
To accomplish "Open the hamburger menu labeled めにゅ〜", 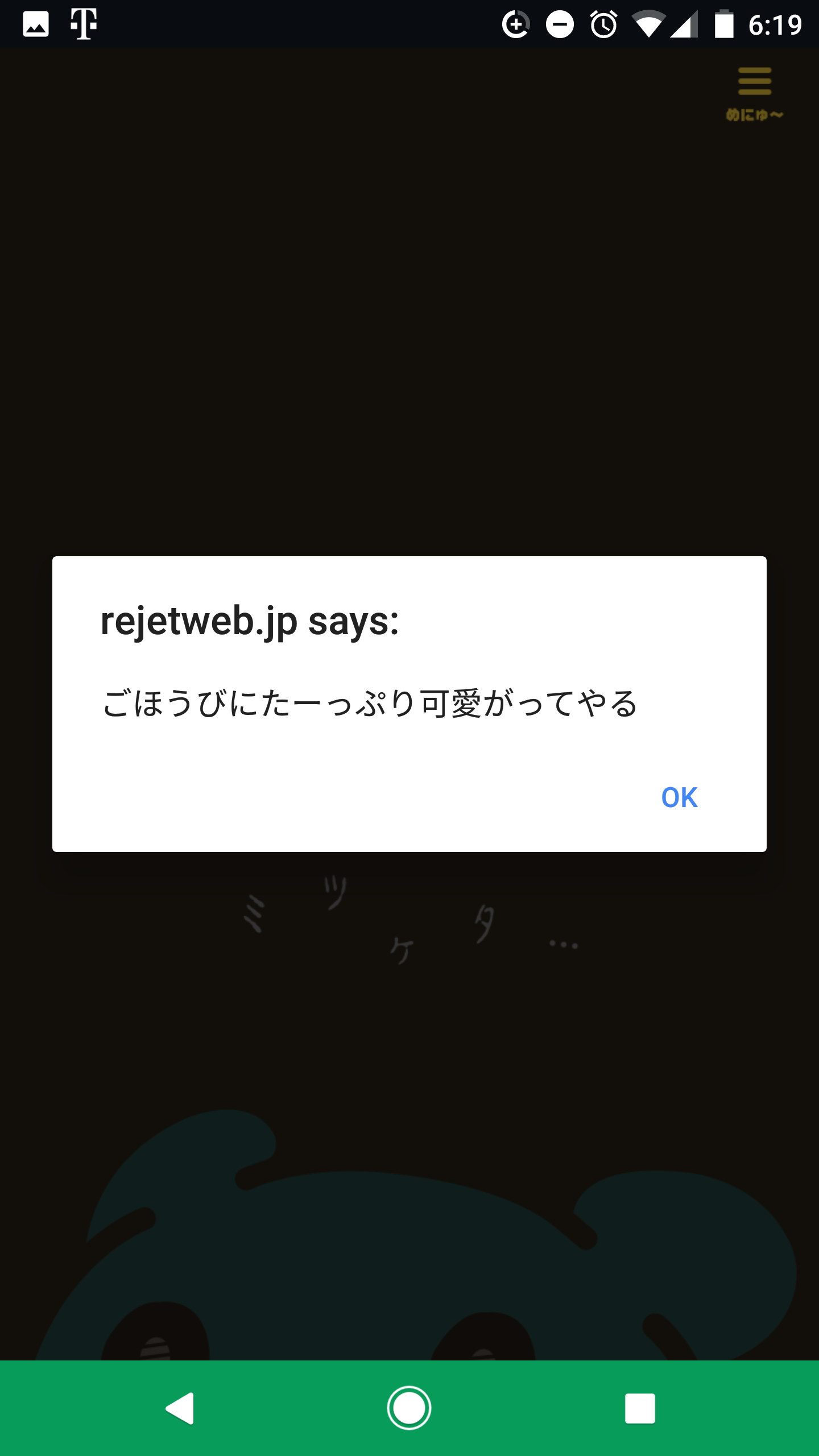I will (x=754, y=92).
